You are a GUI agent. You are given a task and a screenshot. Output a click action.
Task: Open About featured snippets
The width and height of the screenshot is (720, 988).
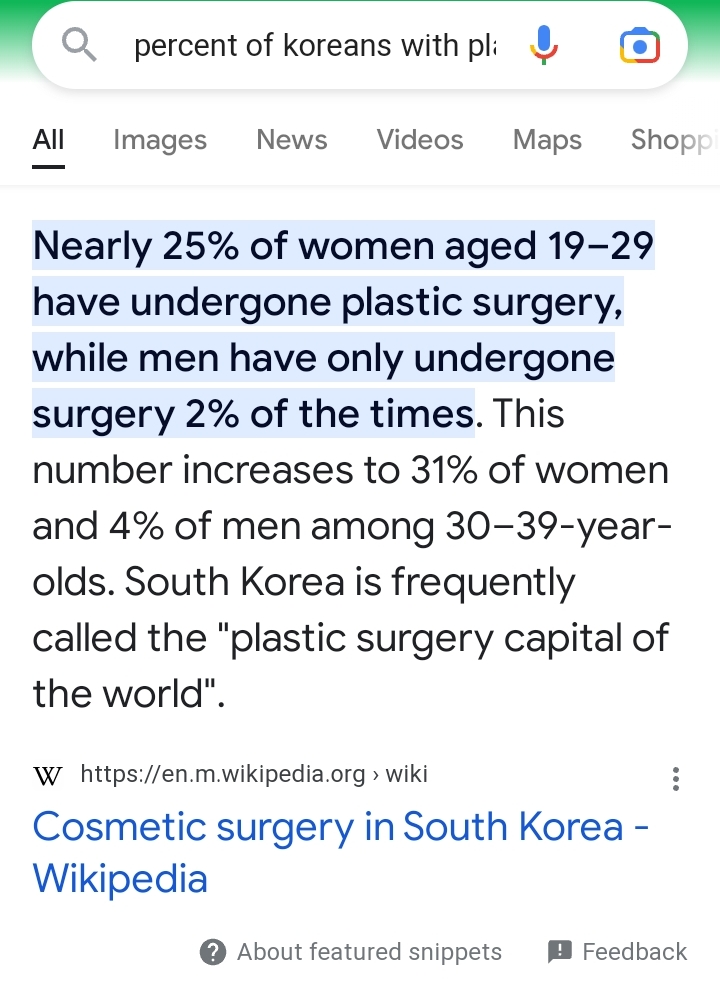click(x=351, y=952)
